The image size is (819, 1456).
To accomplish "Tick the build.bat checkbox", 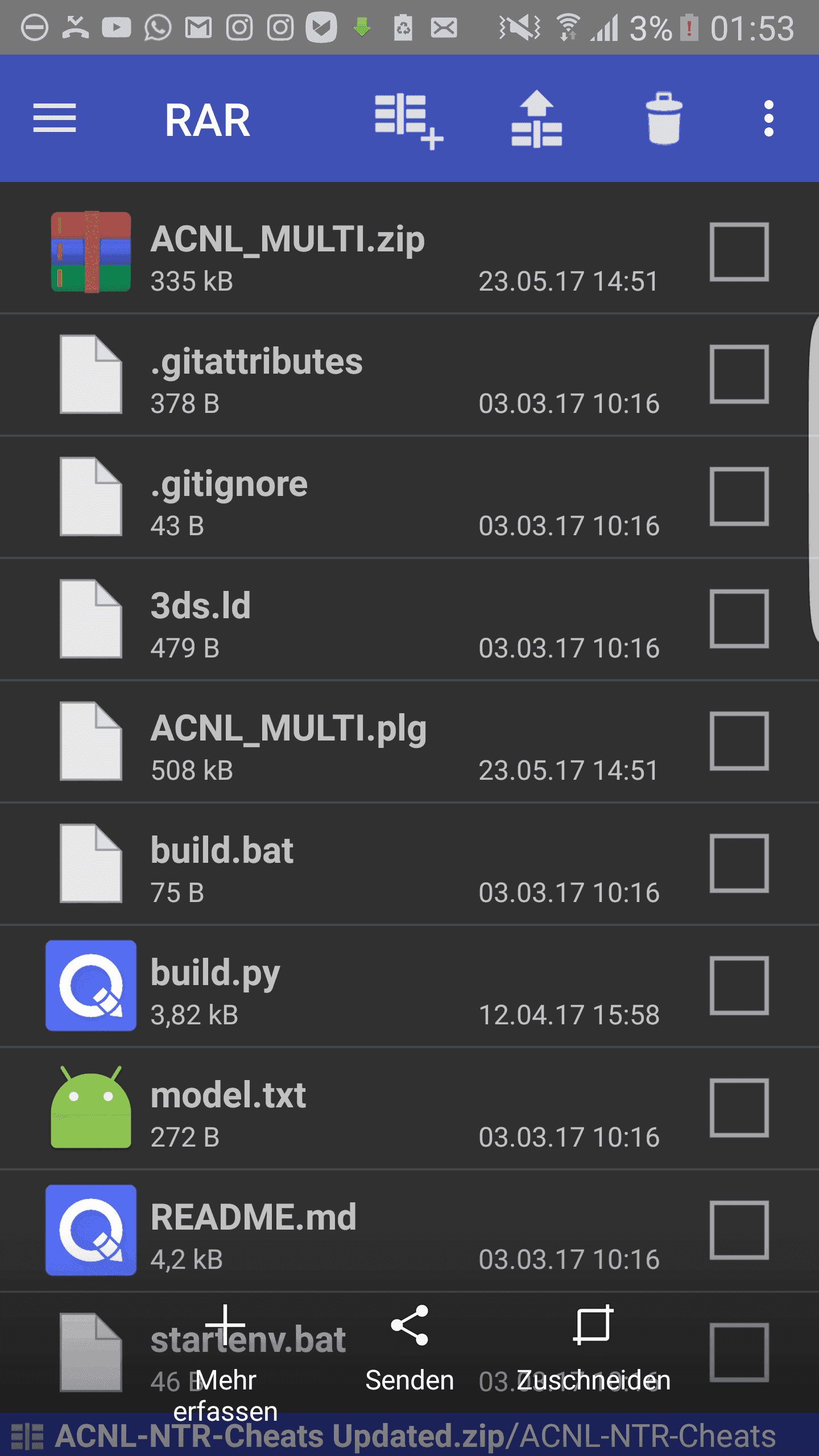I will pyautogui.click(x=739, y=863).
